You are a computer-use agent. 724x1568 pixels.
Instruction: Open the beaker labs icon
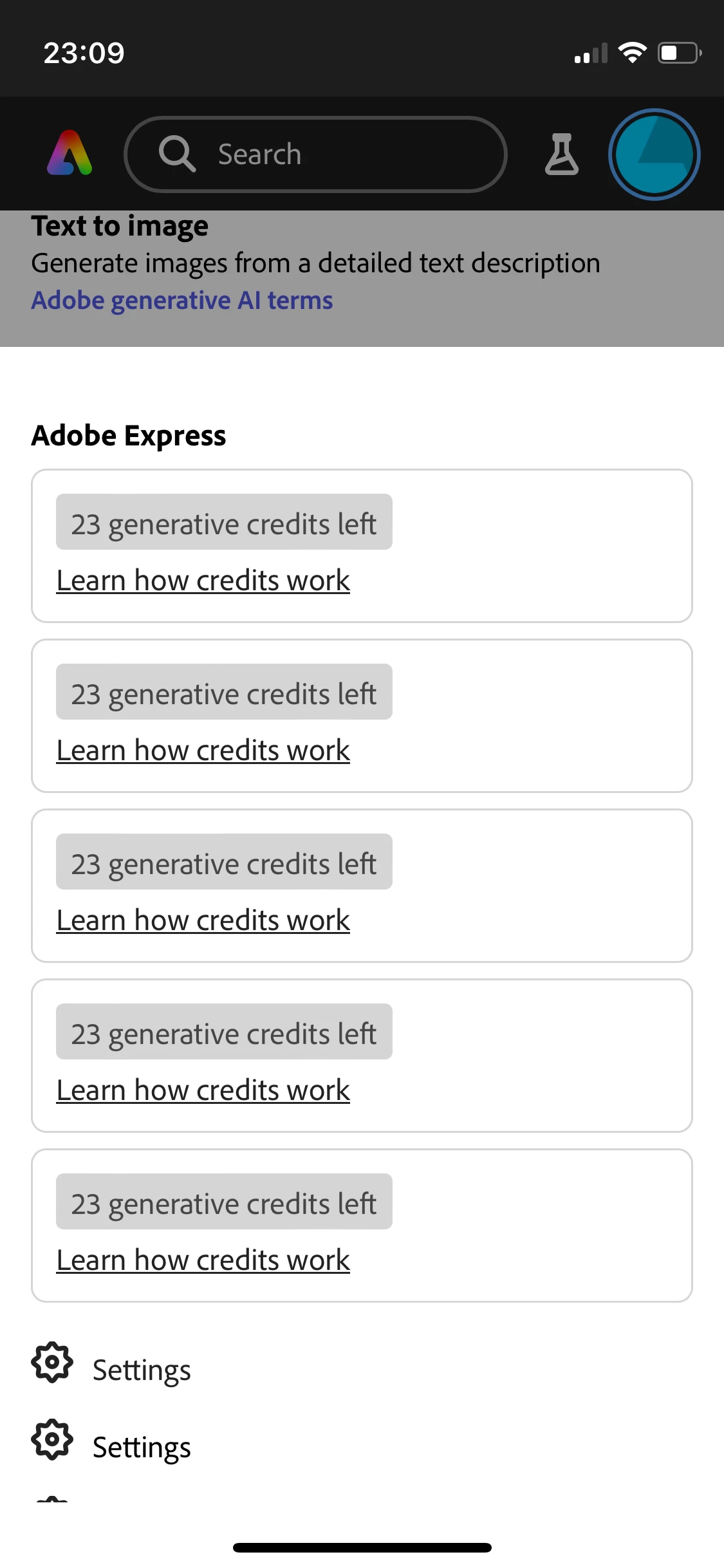[x=561, y=154]
